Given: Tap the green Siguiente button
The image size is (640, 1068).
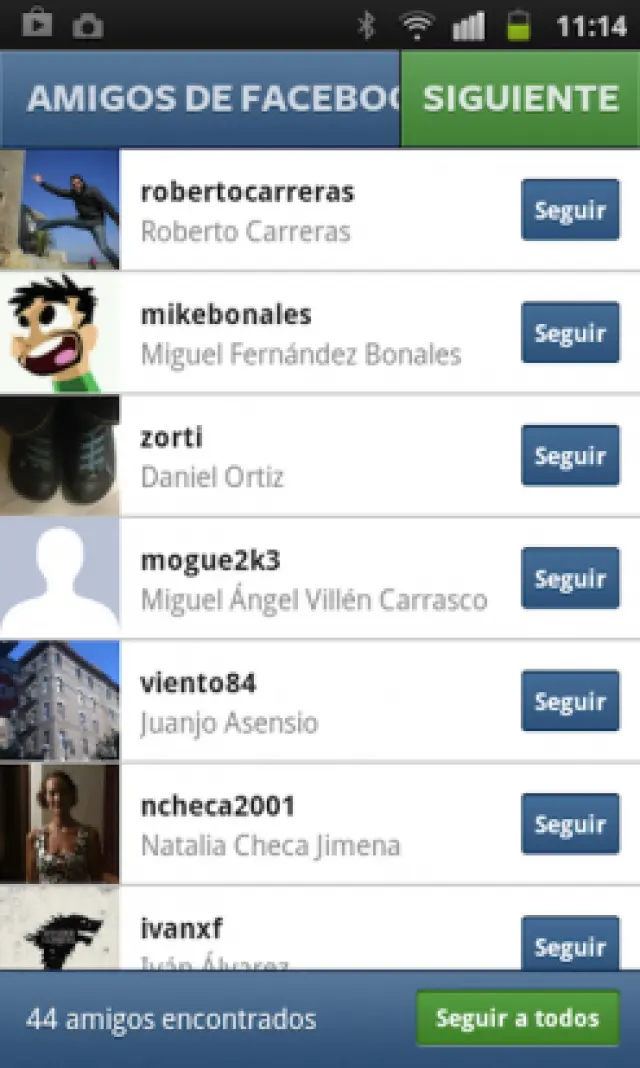Looking at the screenshot, I should coord(520,99).
